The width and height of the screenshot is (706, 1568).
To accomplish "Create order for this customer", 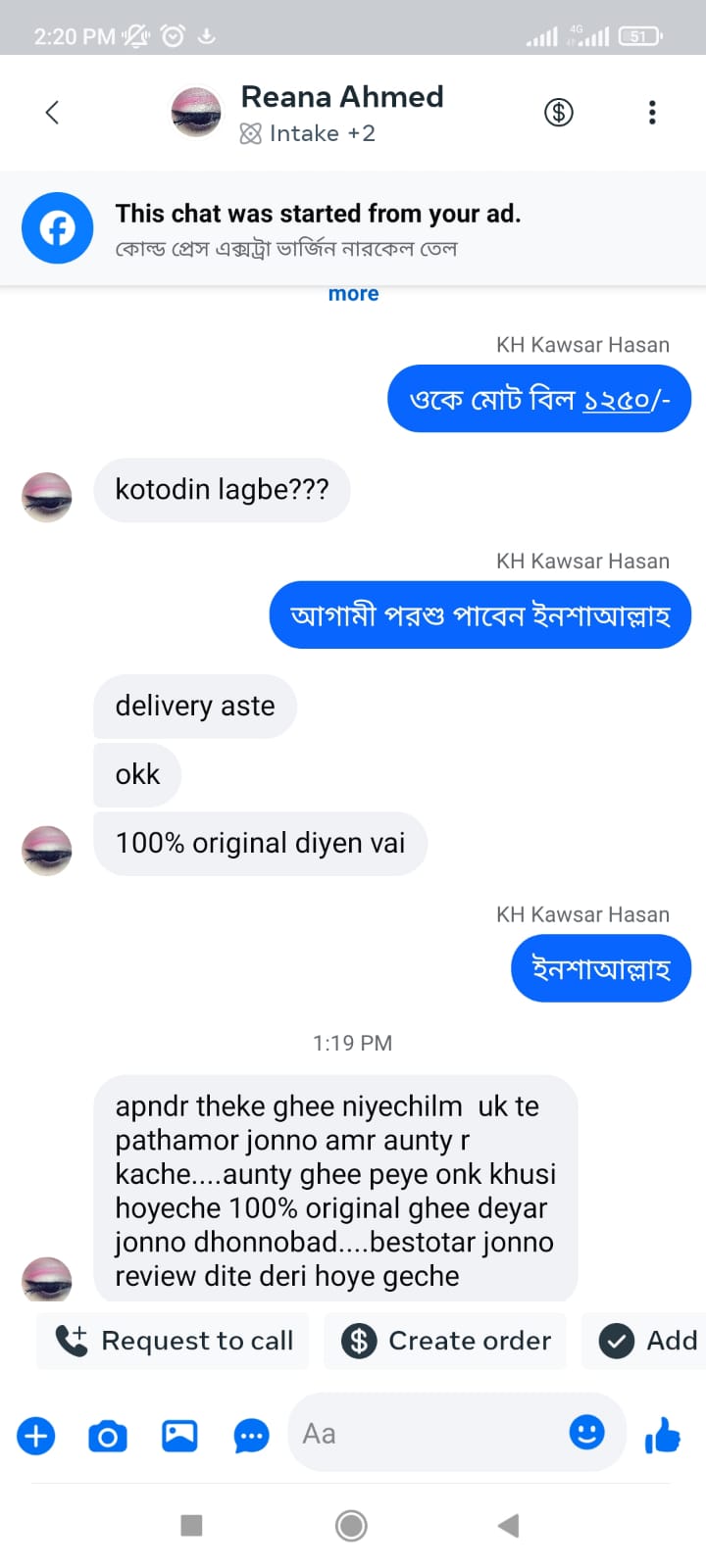I will (x=446, y=1341).
